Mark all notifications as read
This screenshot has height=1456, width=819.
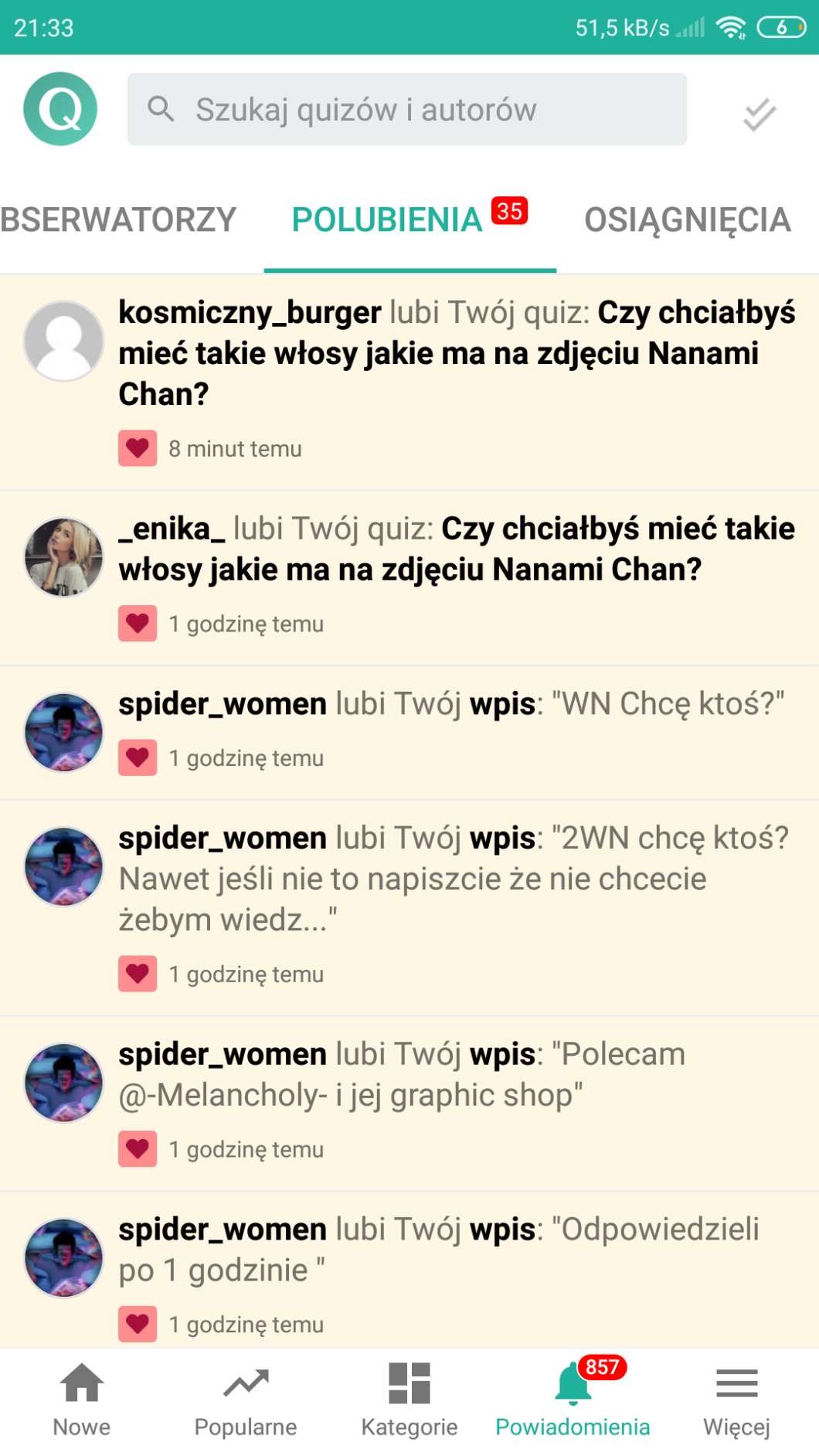pos(759,114)
